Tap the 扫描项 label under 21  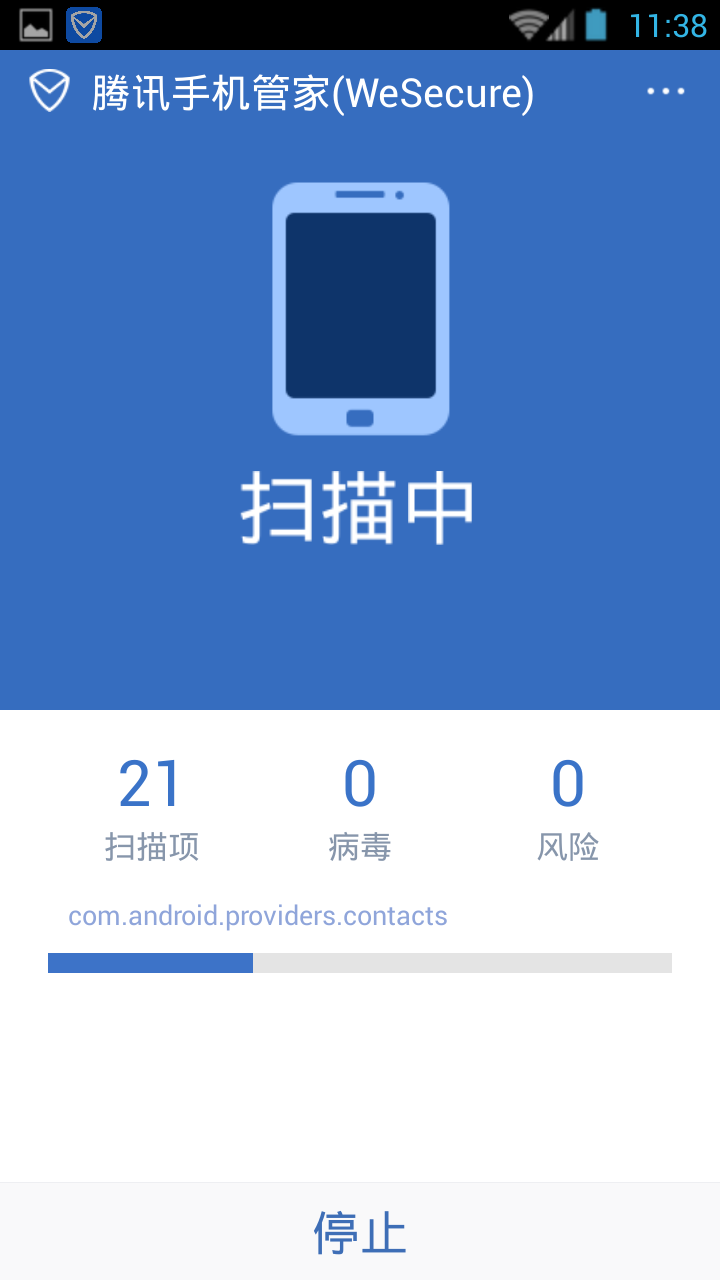tap(148, 846)
